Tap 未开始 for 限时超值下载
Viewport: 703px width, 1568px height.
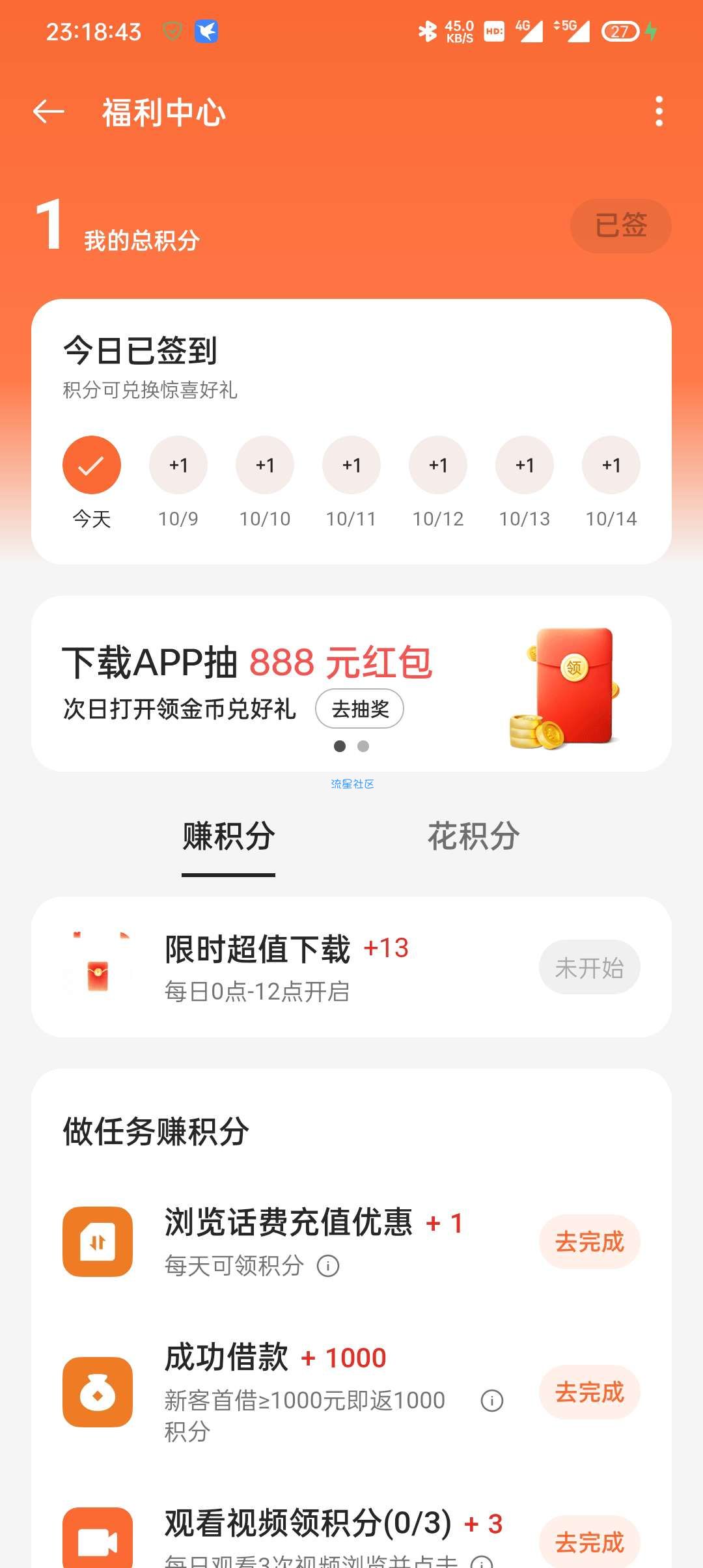click(x=589, y=968)
